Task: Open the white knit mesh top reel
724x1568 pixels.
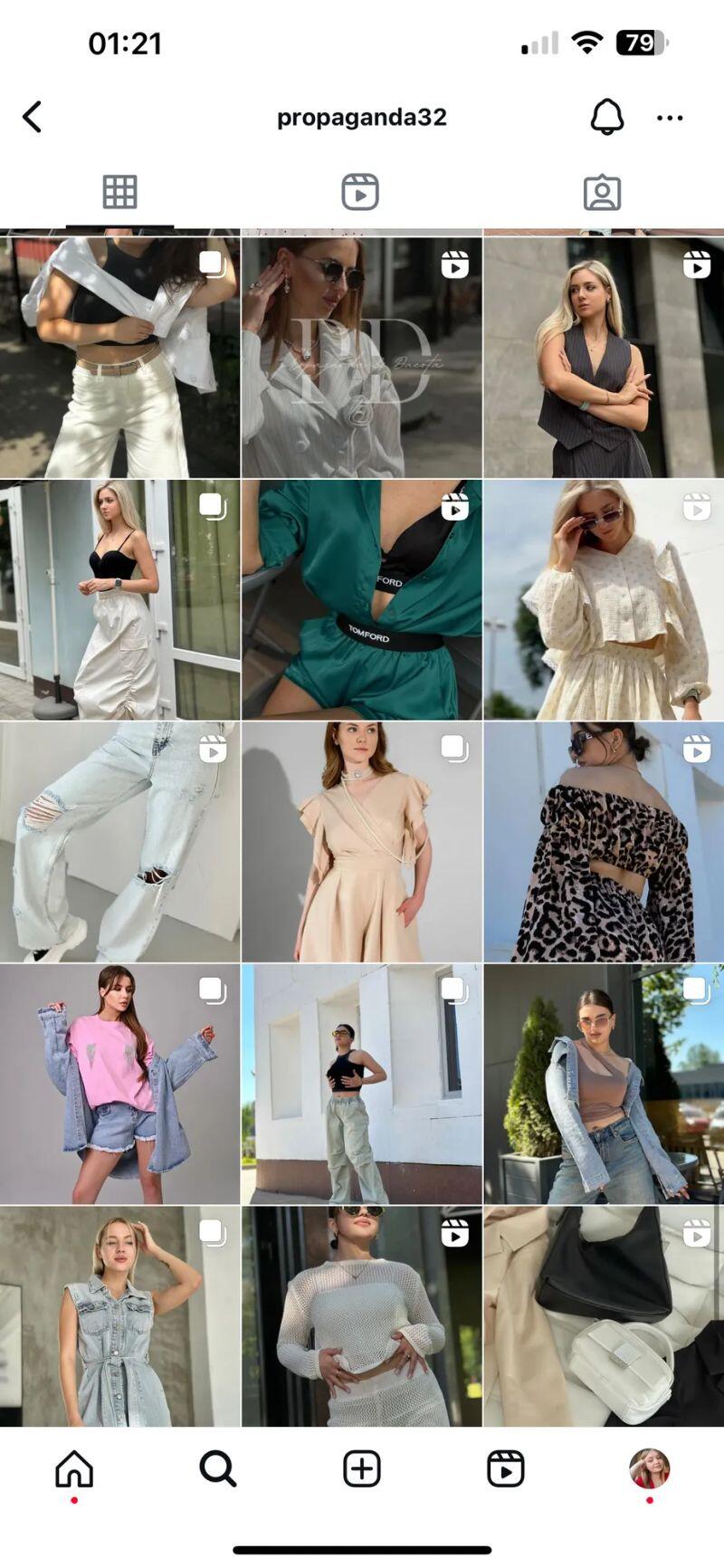Action: pos(362,1316)
